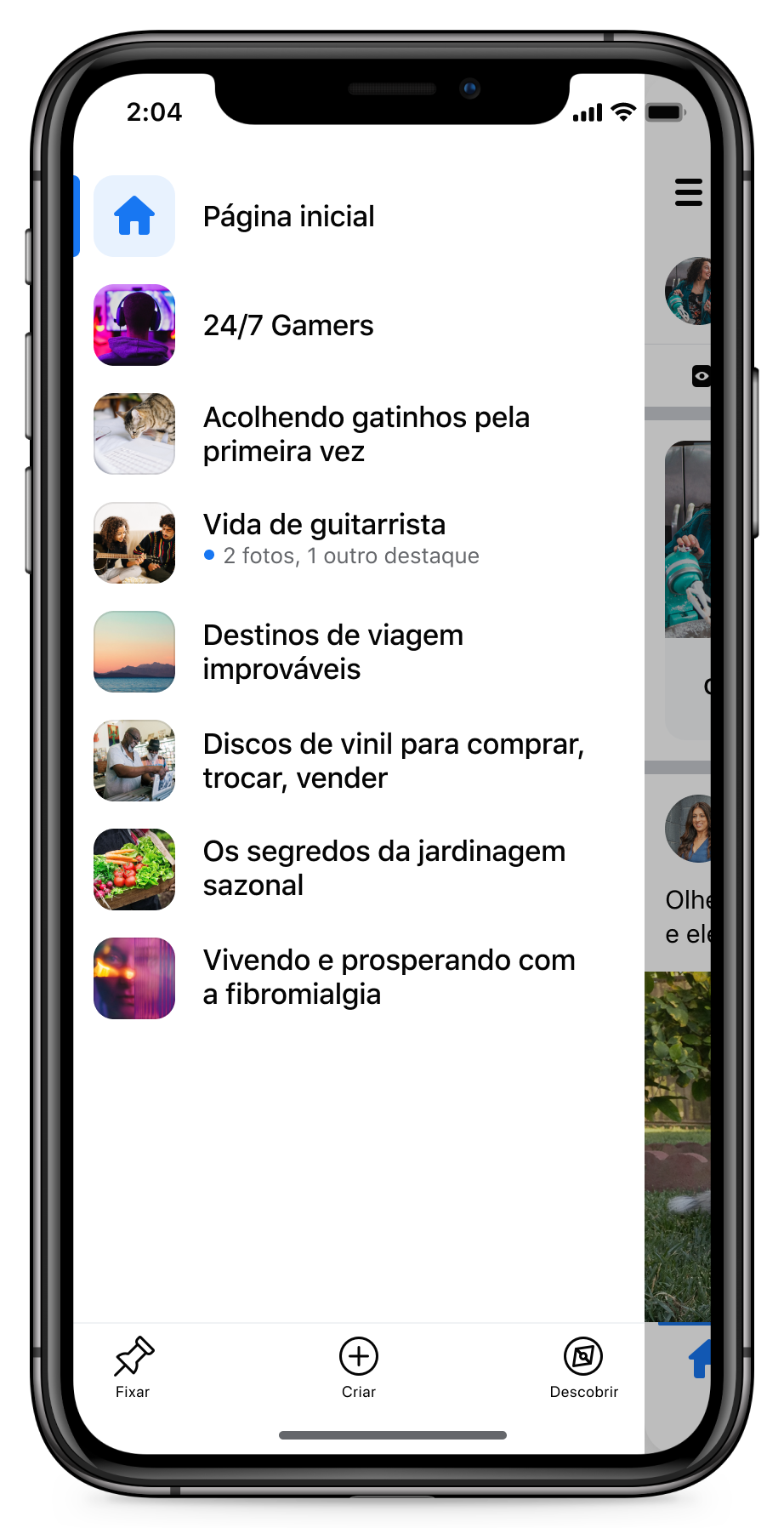Viewport: 784px width, 1528px height.
Task: Open Vivendo e prosperando com a fibromialgia
Action: click(x=389, y=978)
